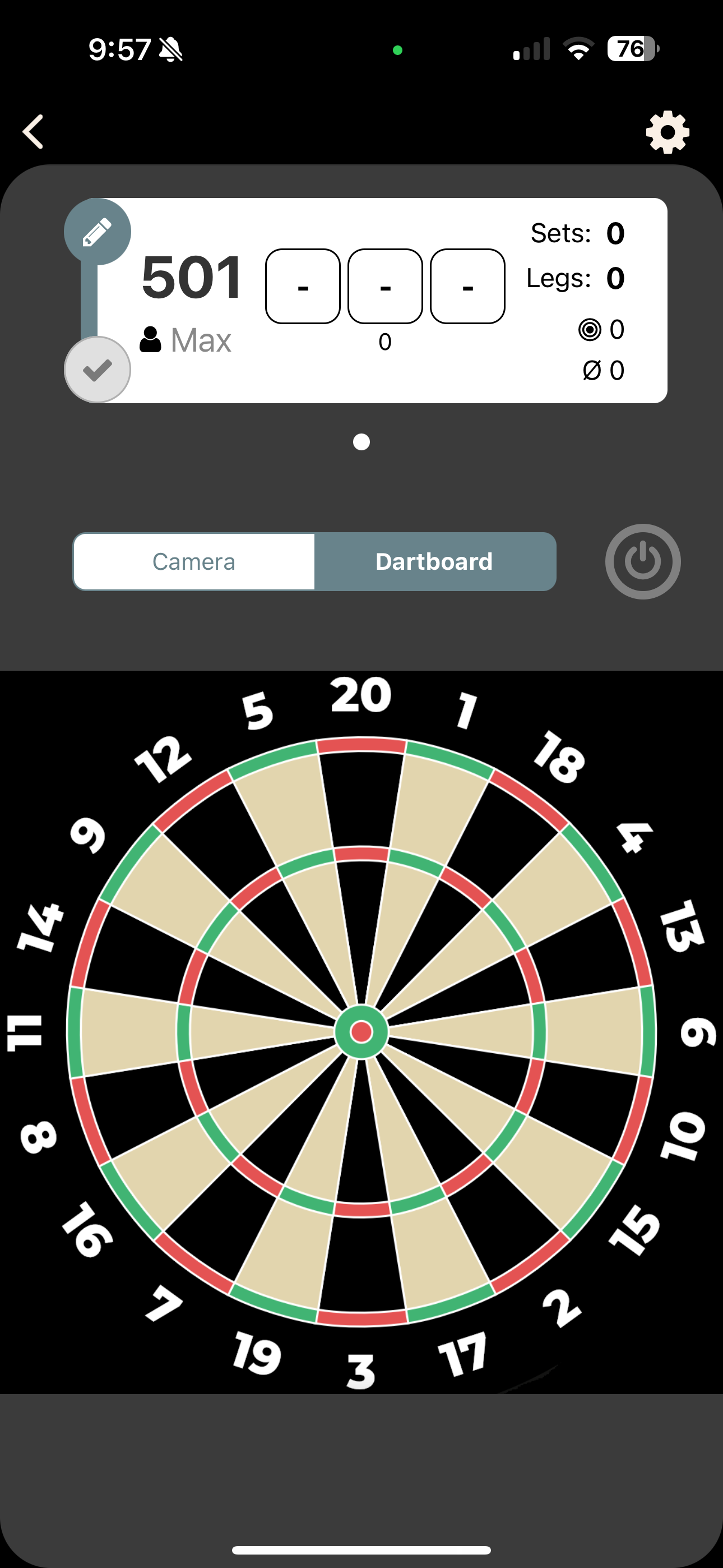This screenshot has height=1568, width=723.
Task: Switch to the Camera input mode
Action: 193,561
